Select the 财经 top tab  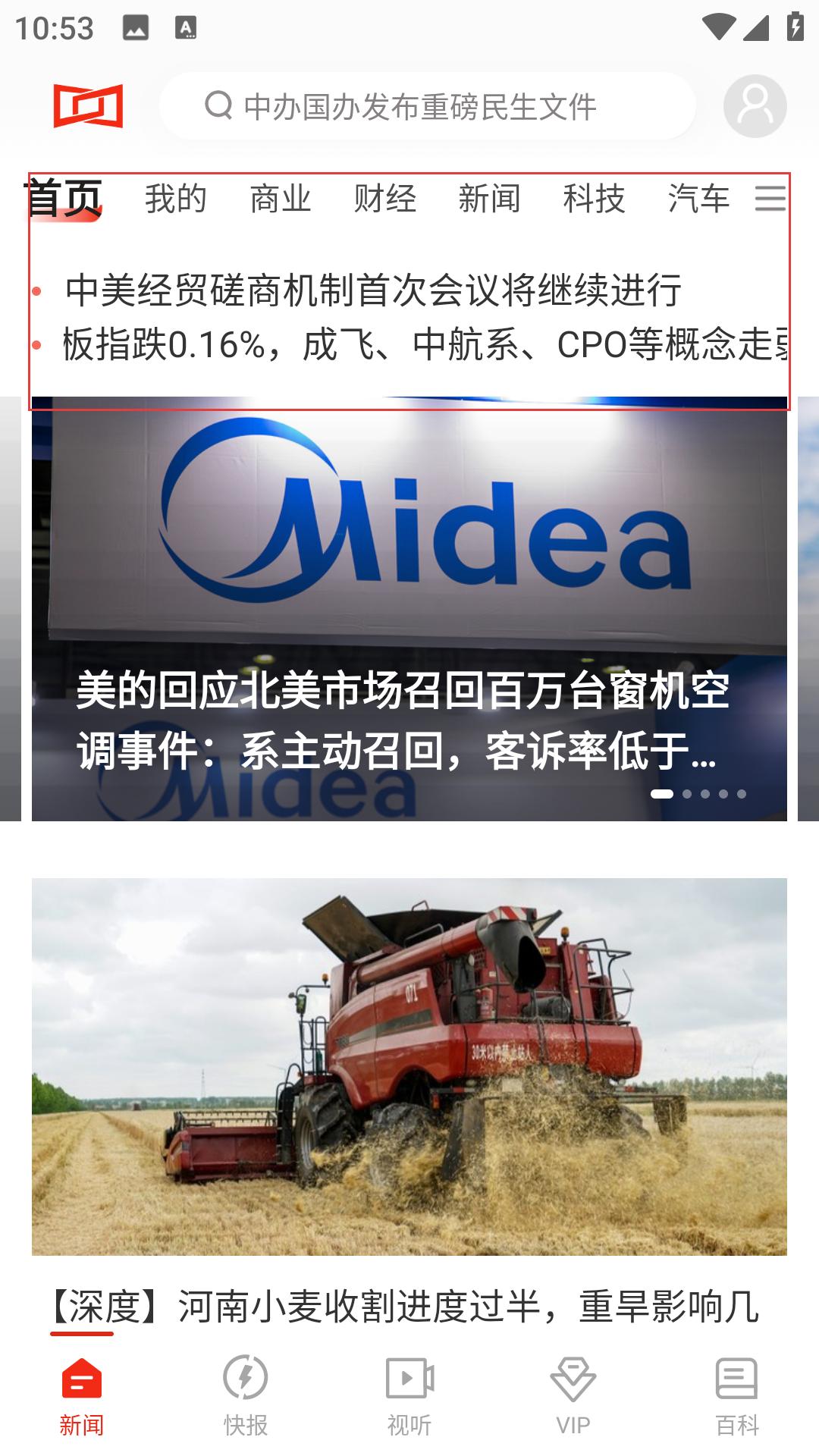click(x=385, y=199)
